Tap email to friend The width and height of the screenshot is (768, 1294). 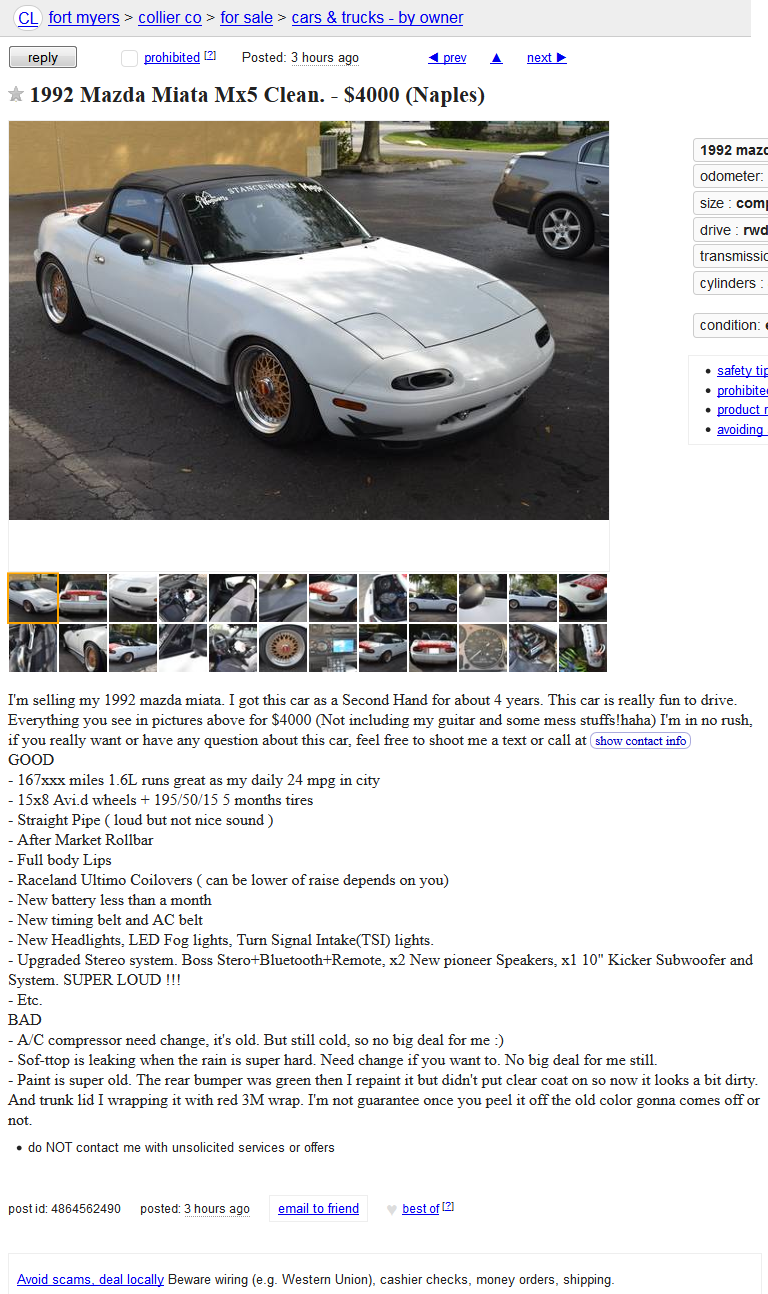coord(318,1208)
